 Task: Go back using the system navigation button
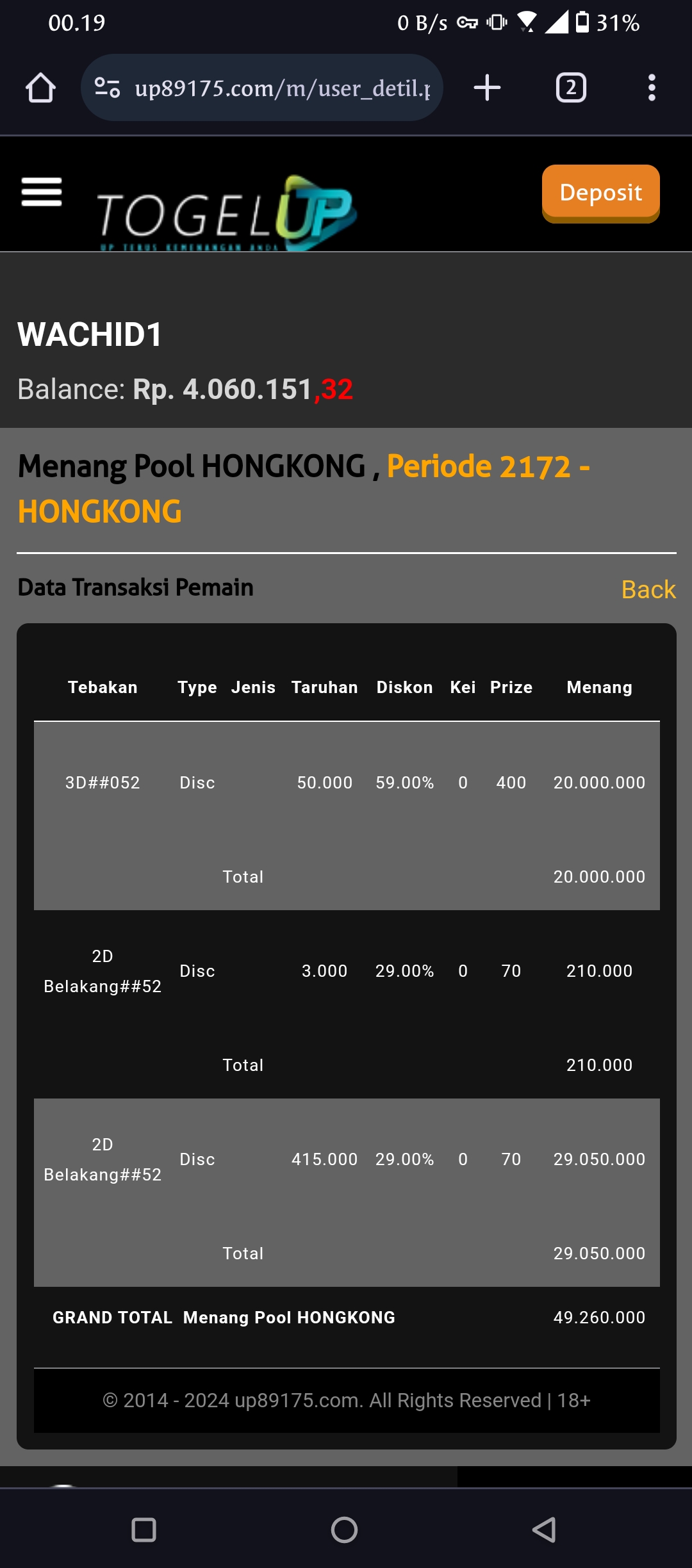point(544,1530)
